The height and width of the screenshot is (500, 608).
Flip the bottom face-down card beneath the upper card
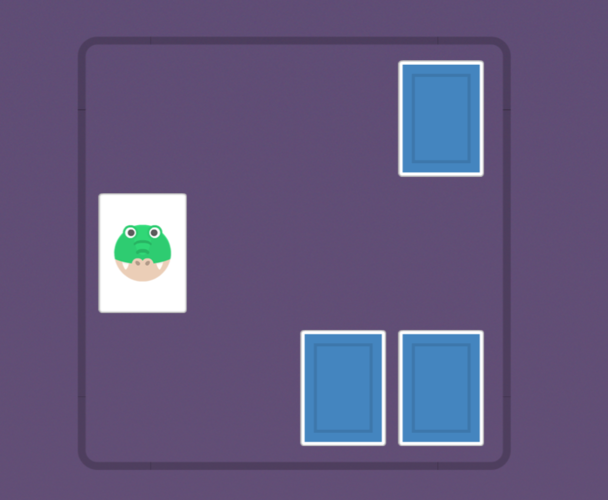[x=441, y=388]
